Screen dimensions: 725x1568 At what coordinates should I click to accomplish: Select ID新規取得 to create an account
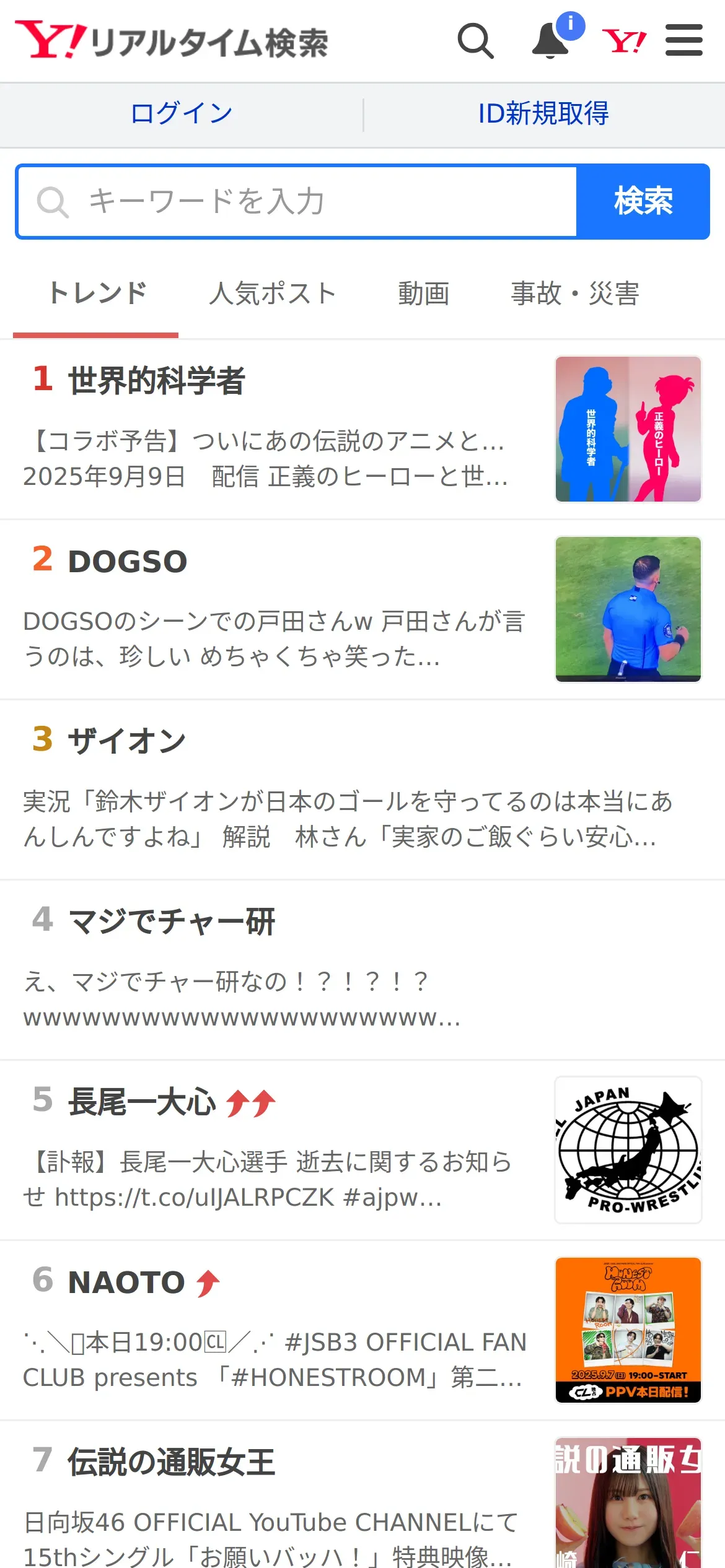pos(543,114)
